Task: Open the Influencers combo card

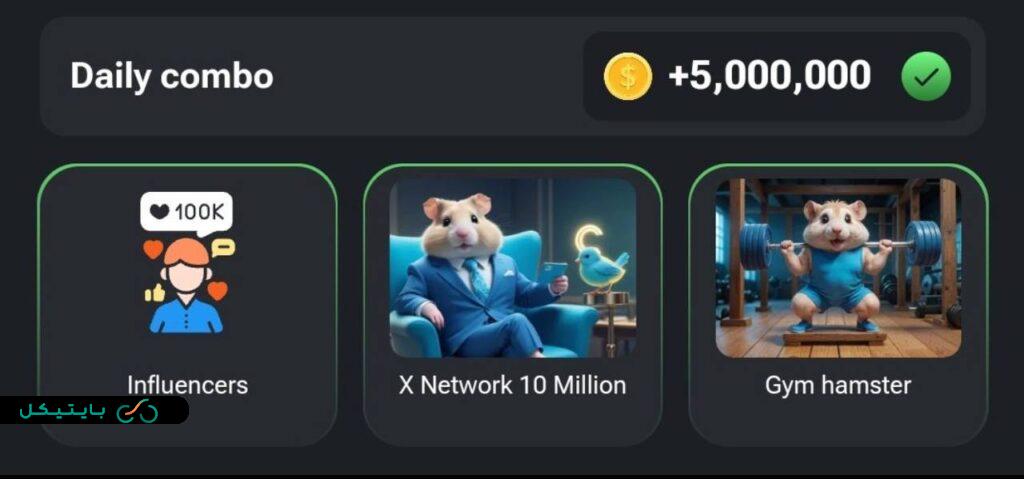Action: [x=187, y=300]
